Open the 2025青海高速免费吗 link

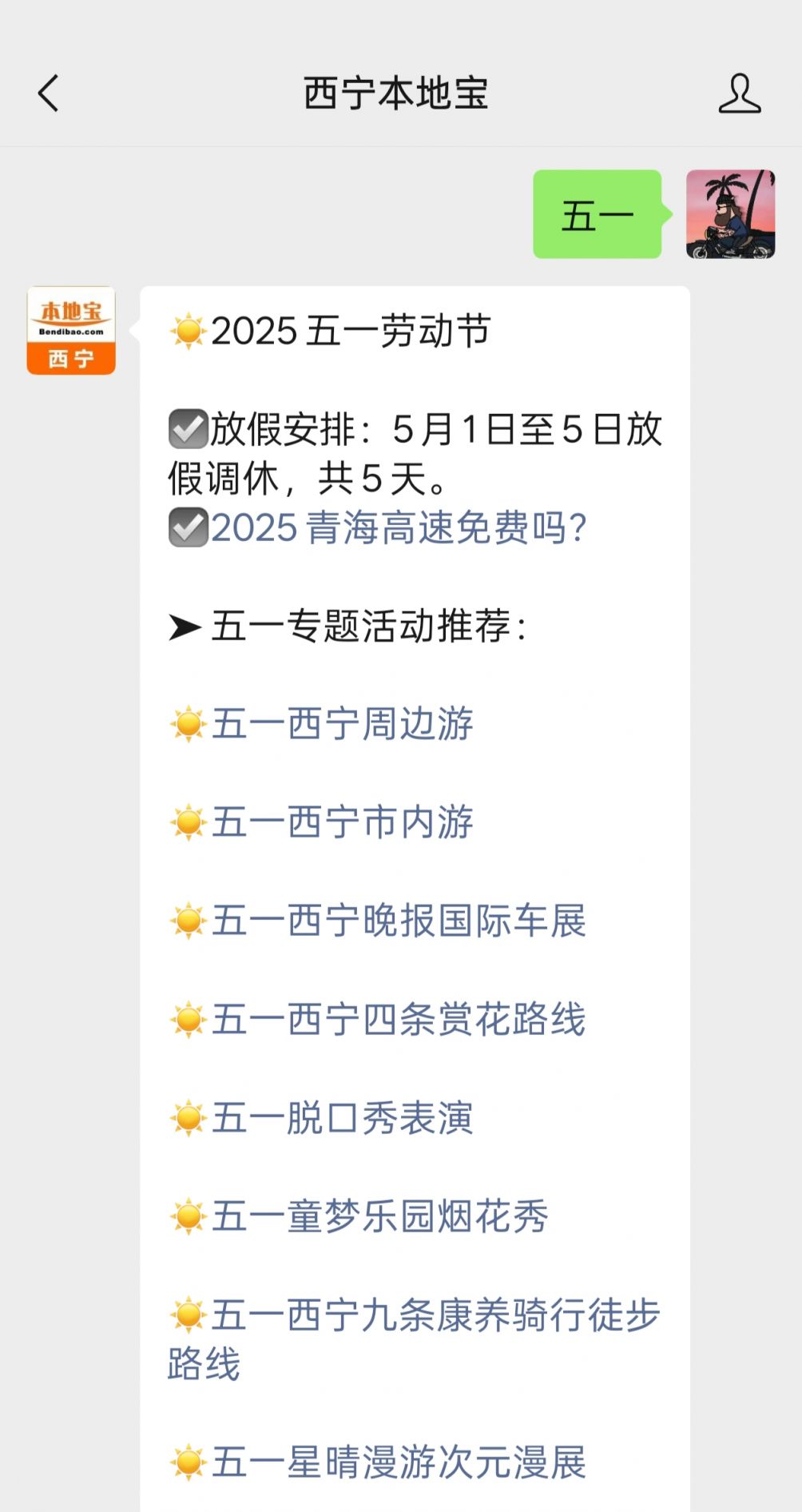point(398,528)
